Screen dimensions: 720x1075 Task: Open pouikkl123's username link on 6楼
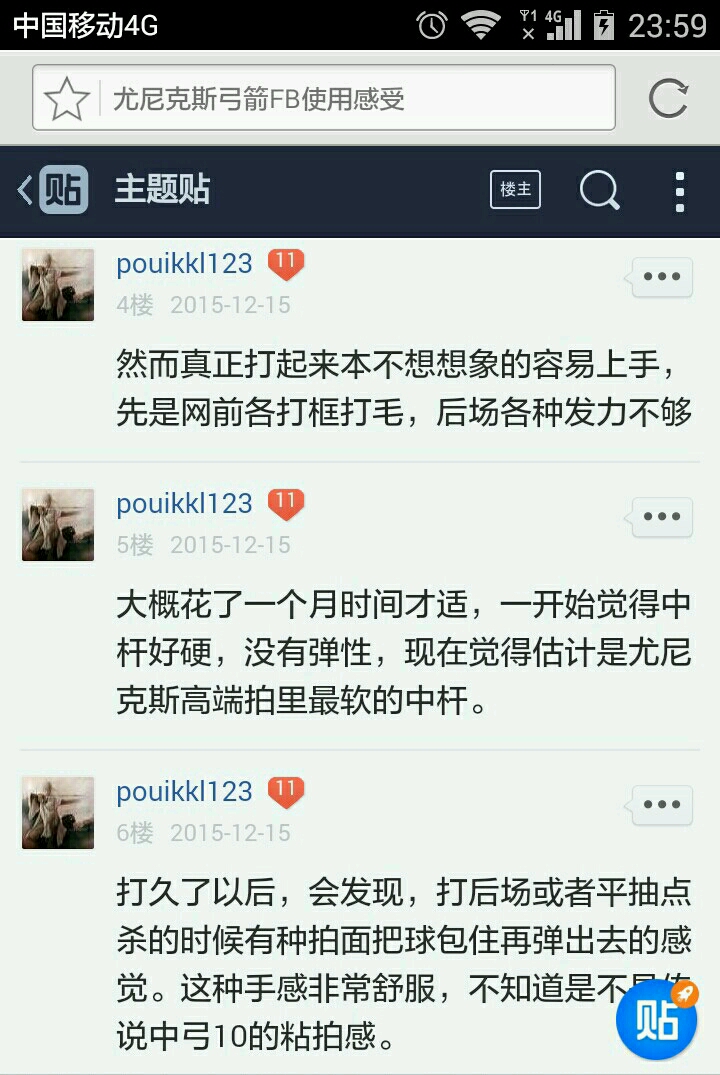[184, 792]
